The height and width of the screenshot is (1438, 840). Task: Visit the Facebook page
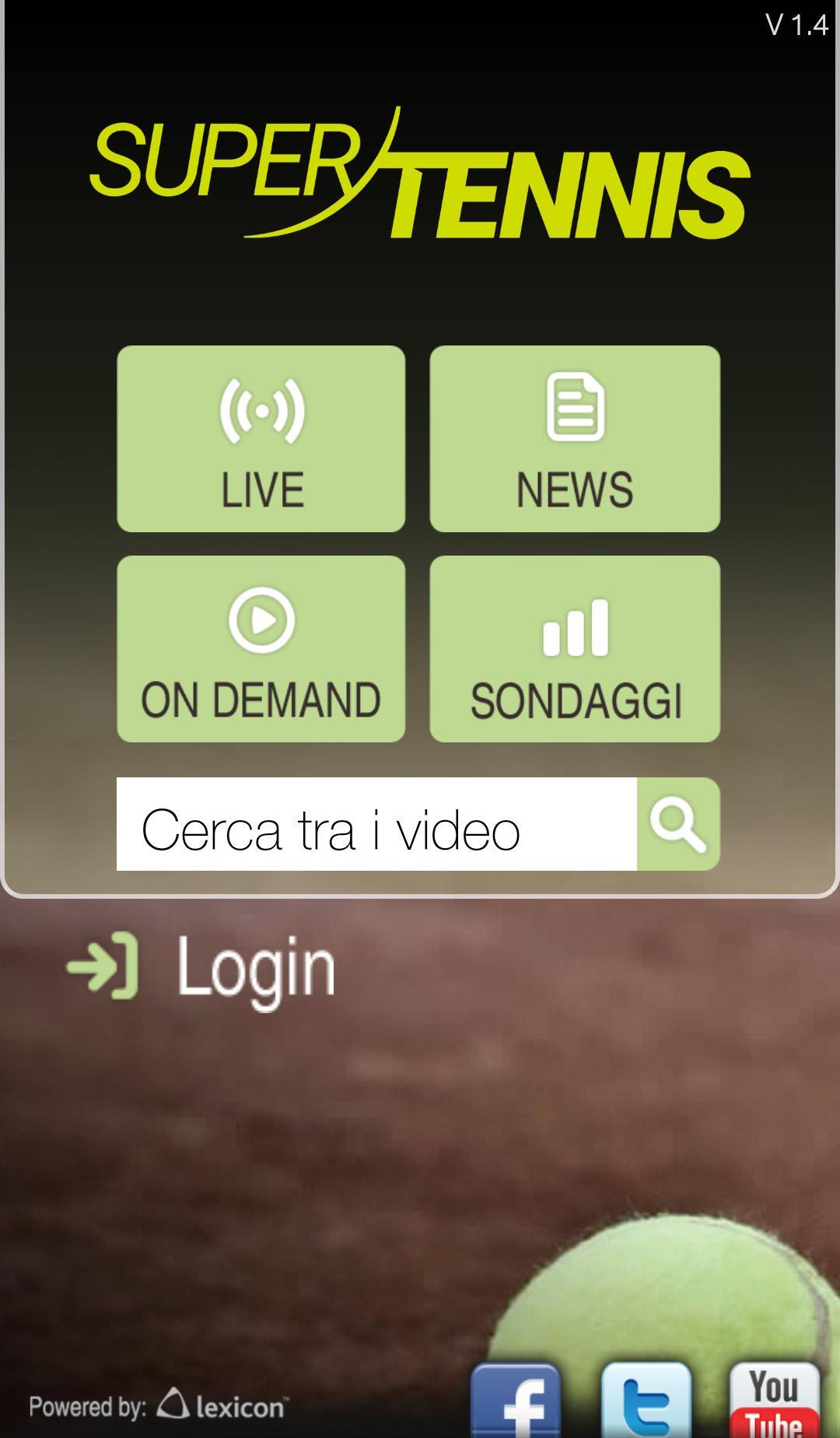[x=516, y=1402]
